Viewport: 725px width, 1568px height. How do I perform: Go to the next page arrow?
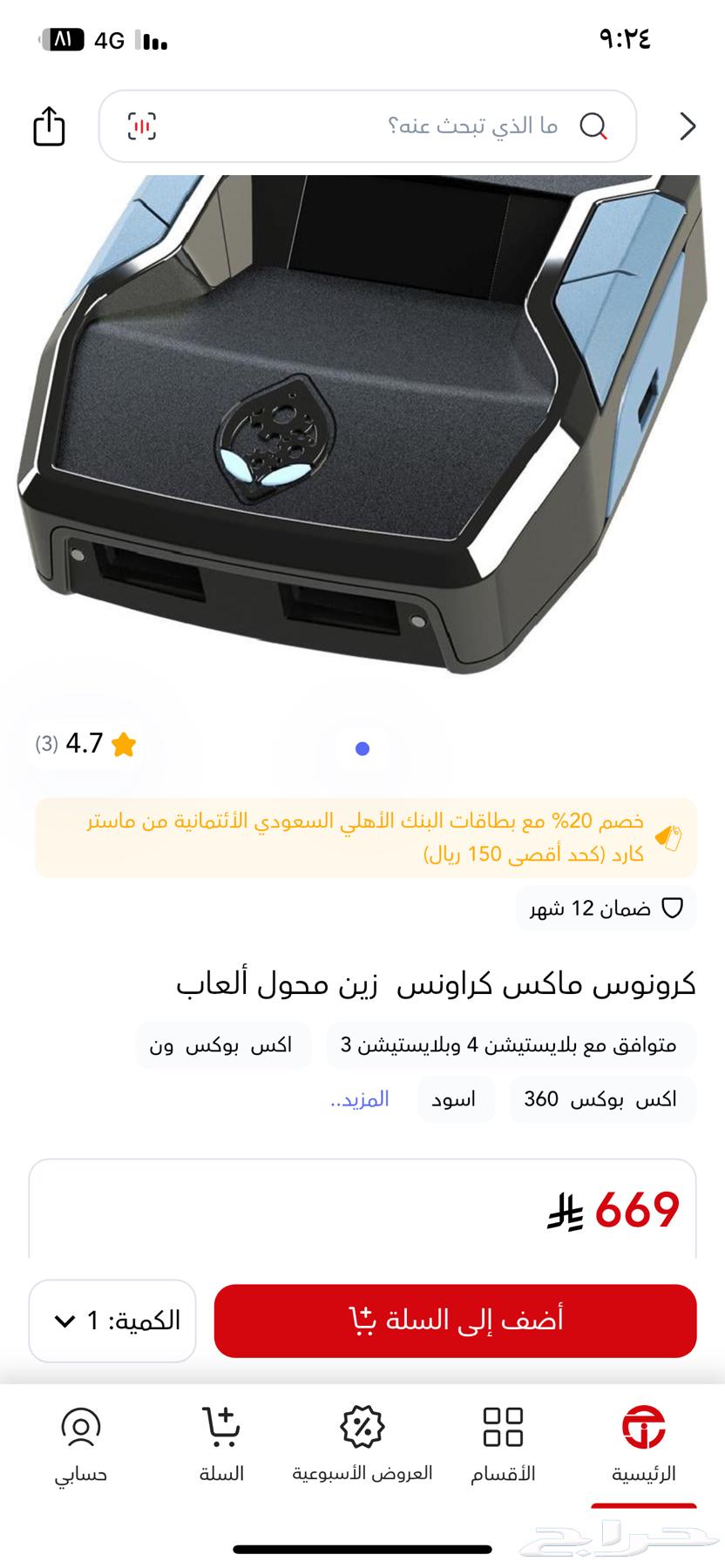688,126
